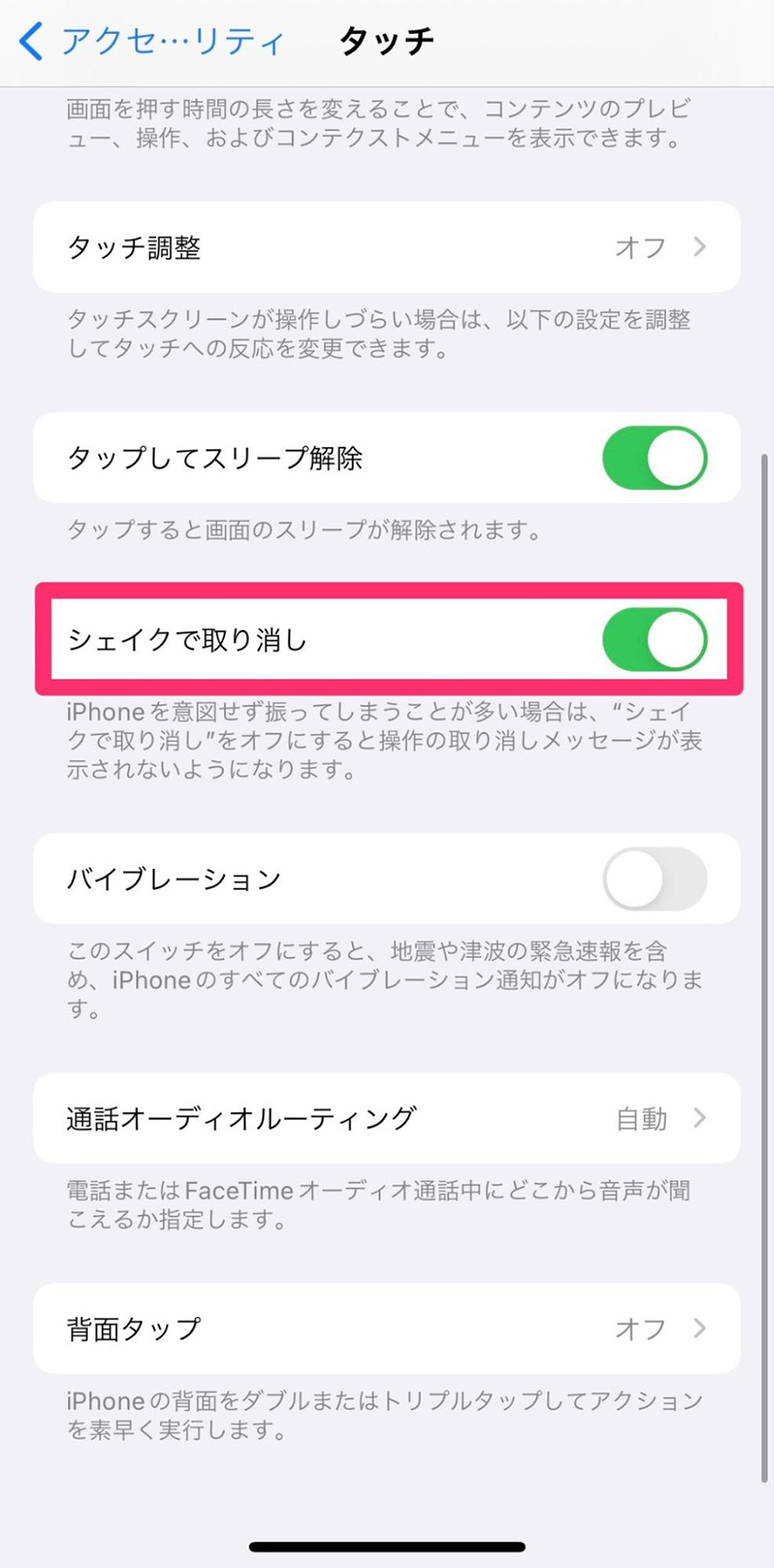Disable シェイクで取り消し switch
The width and height of the screenshot is (774, 1568).
(654, 639)
